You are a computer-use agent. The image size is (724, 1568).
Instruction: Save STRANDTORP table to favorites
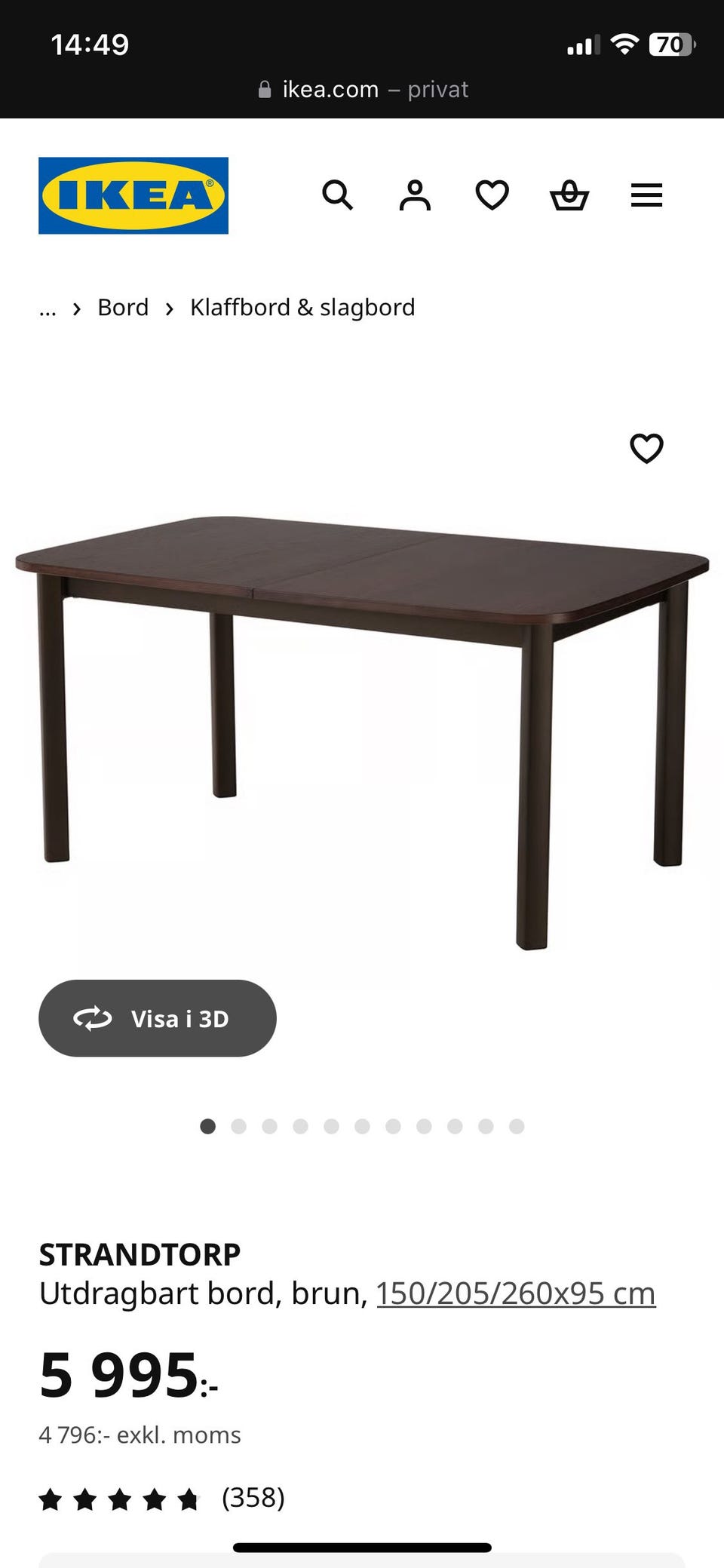click(646, 449)
